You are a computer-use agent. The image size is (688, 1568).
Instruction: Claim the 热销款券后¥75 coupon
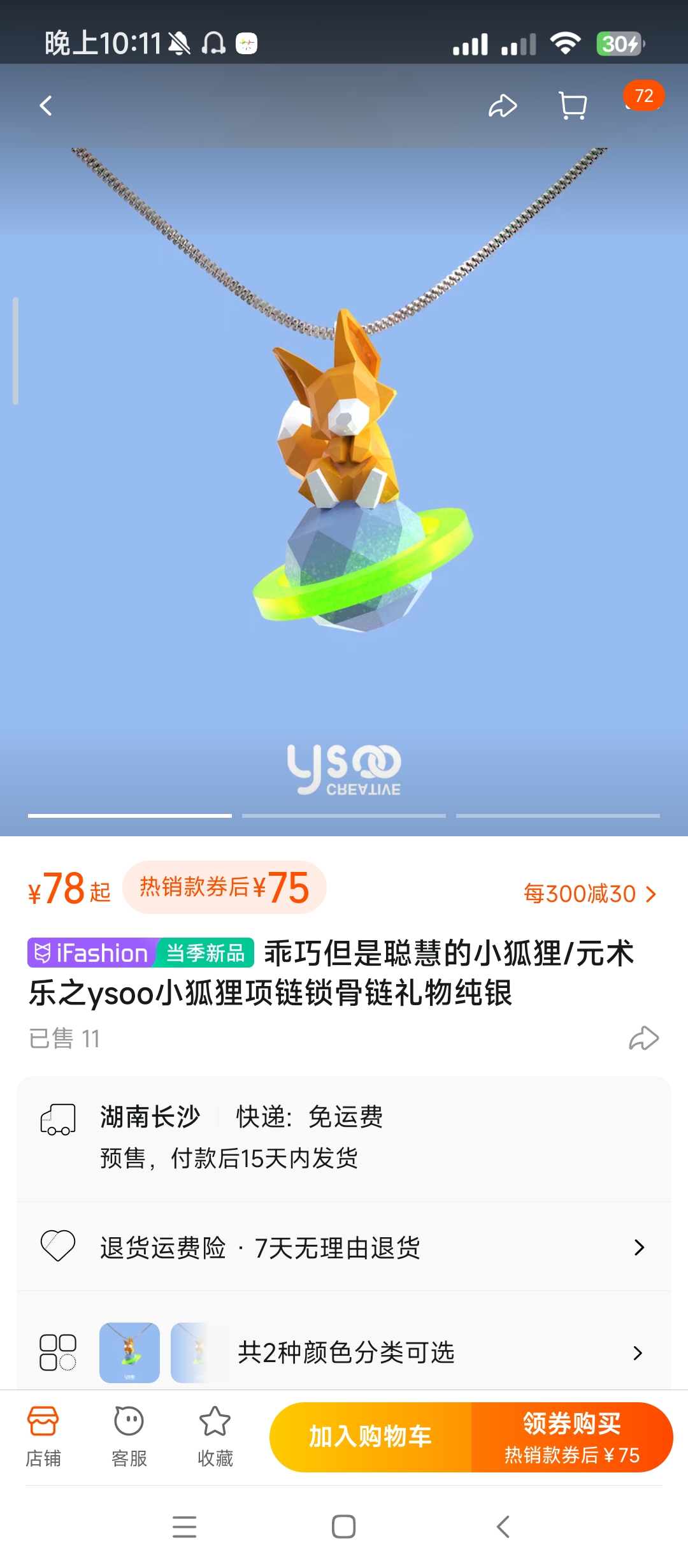click(x=224, y=887)
